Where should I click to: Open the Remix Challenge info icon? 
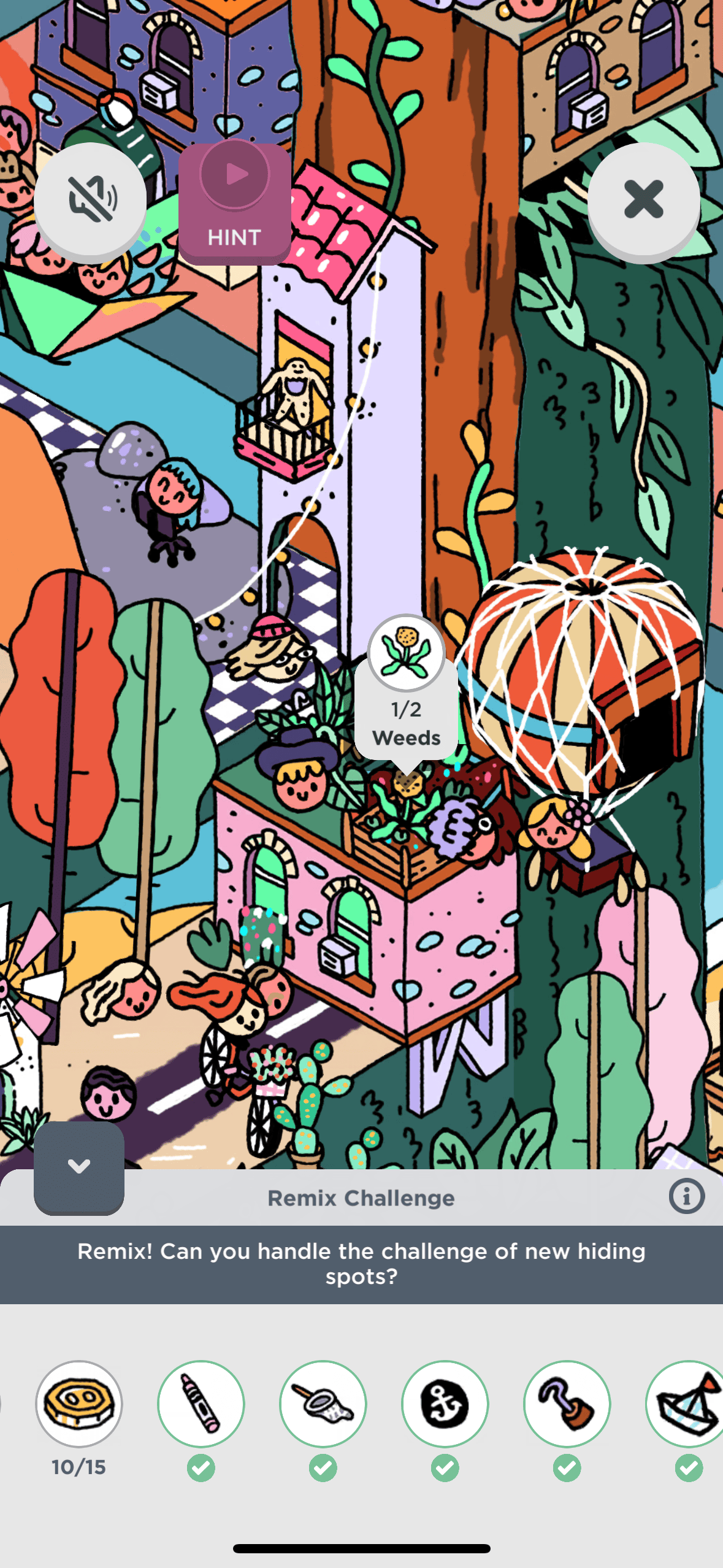686,1196
